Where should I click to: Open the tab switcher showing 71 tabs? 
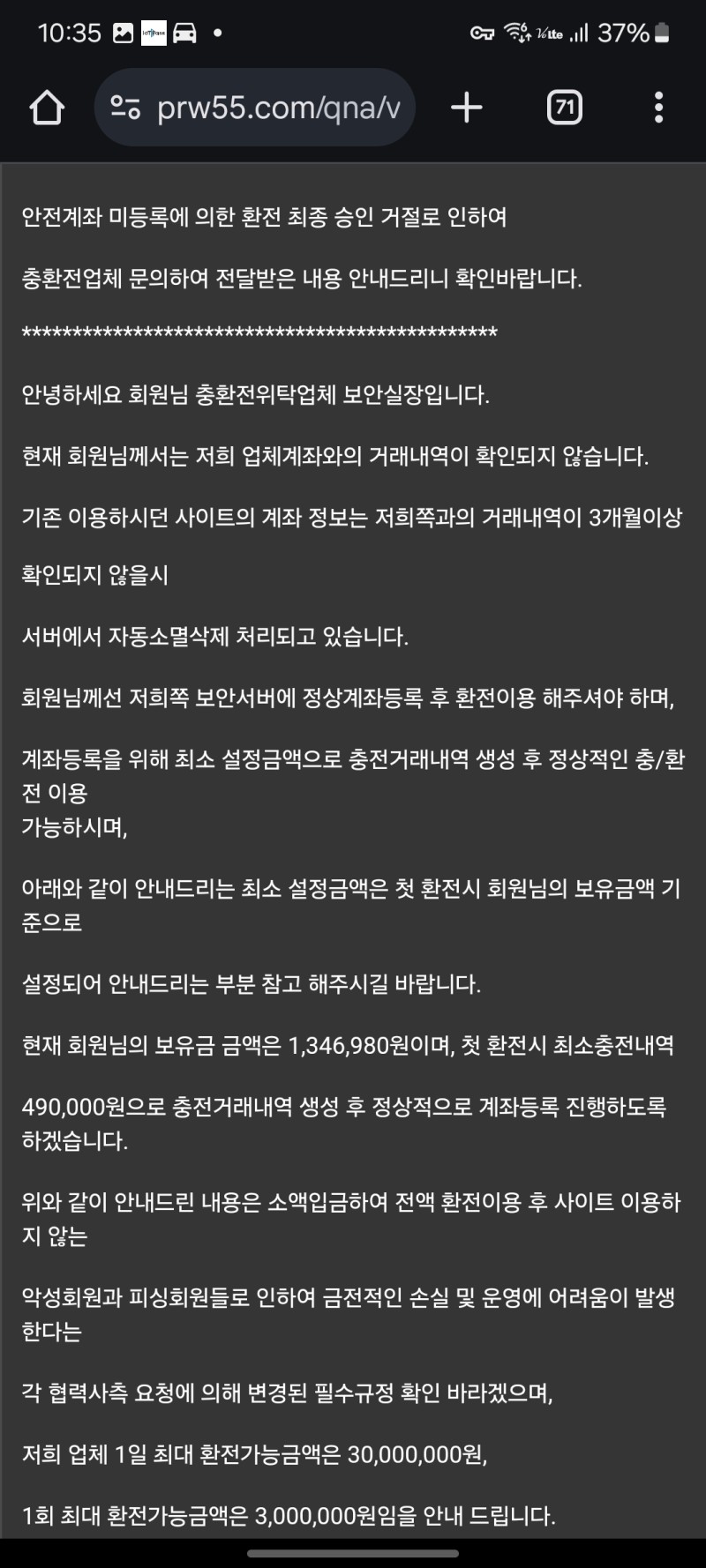click(565, 108)
